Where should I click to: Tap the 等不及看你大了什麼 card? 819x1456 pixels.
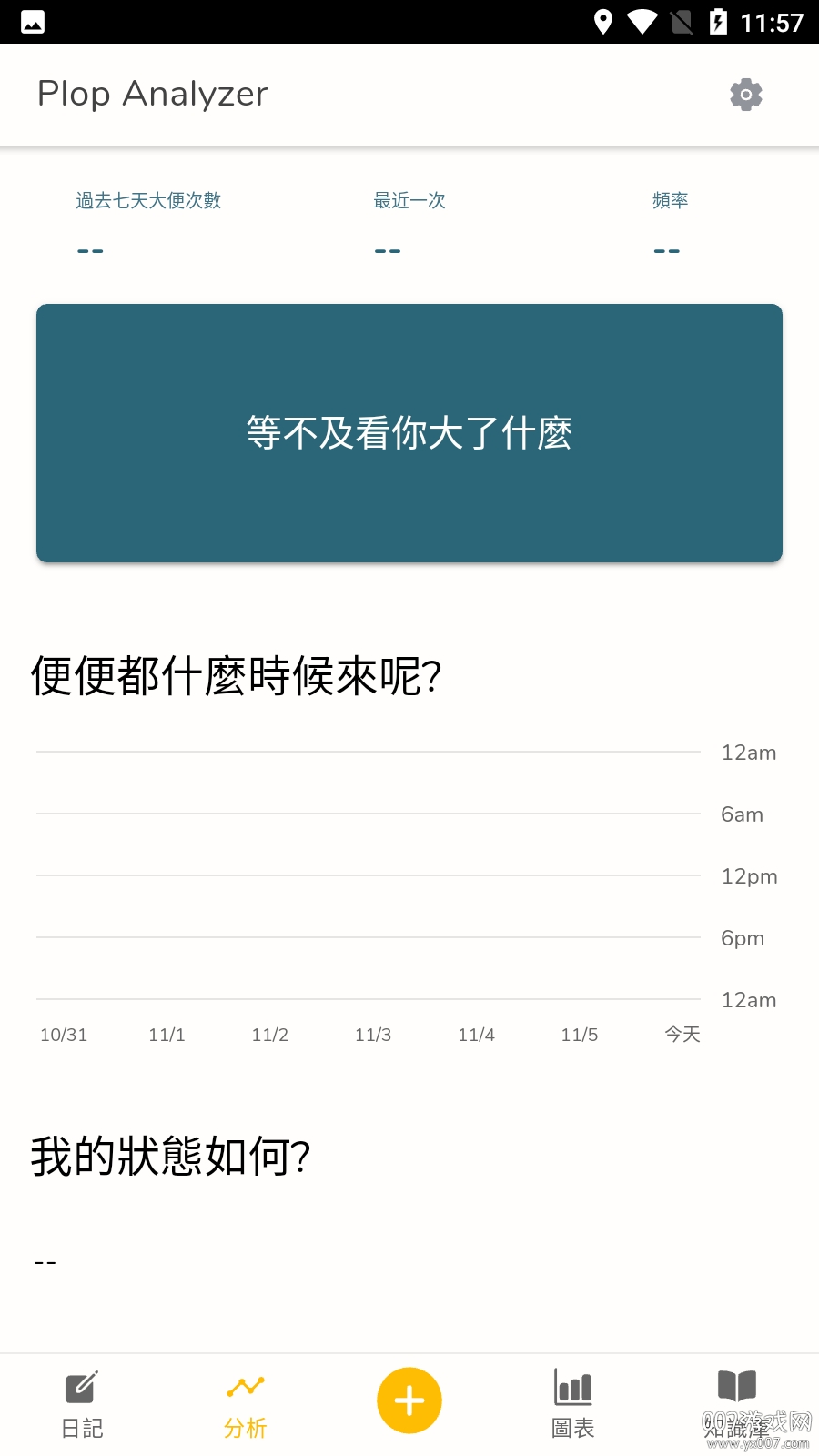coord(409,433)
